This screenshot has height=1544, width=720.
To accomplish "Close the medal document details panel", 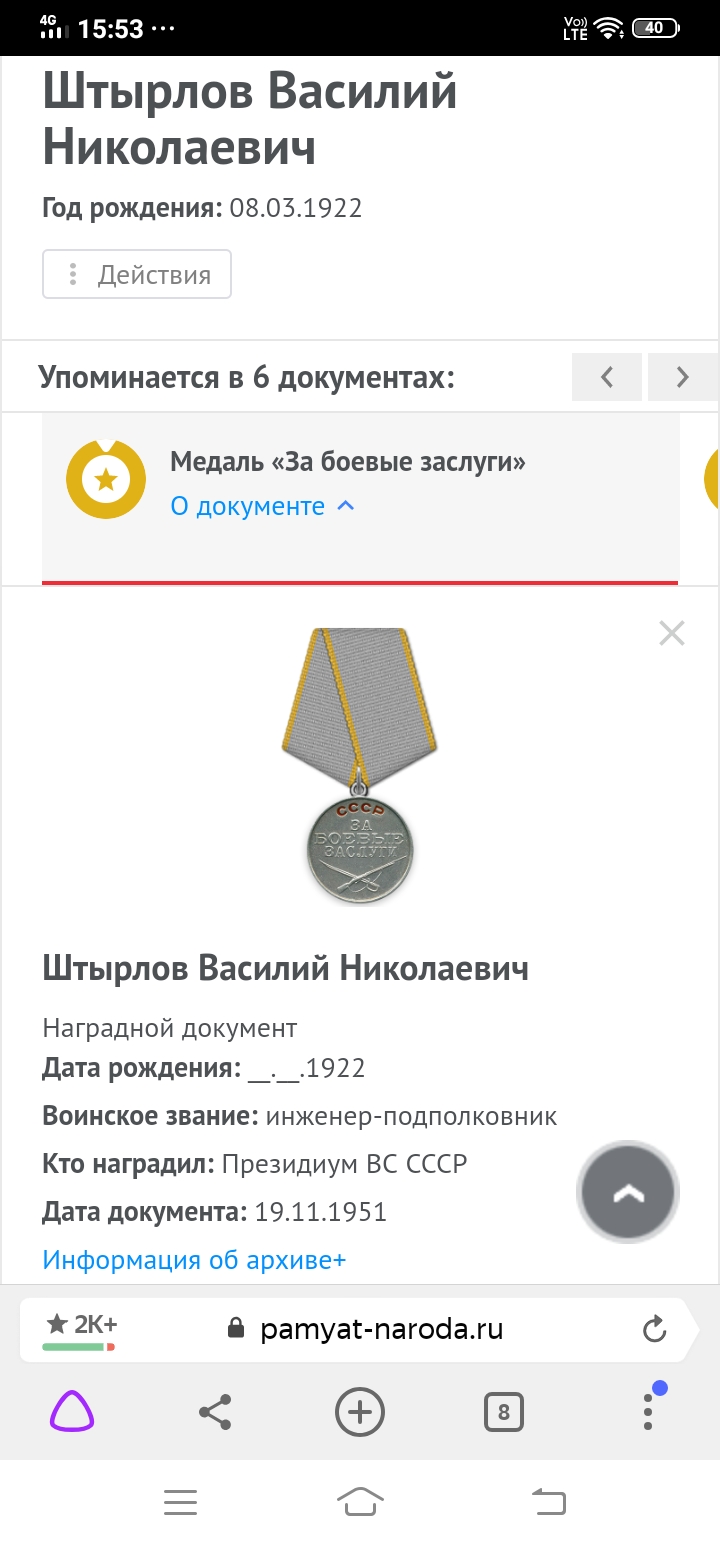I will [x=672, y=633].
